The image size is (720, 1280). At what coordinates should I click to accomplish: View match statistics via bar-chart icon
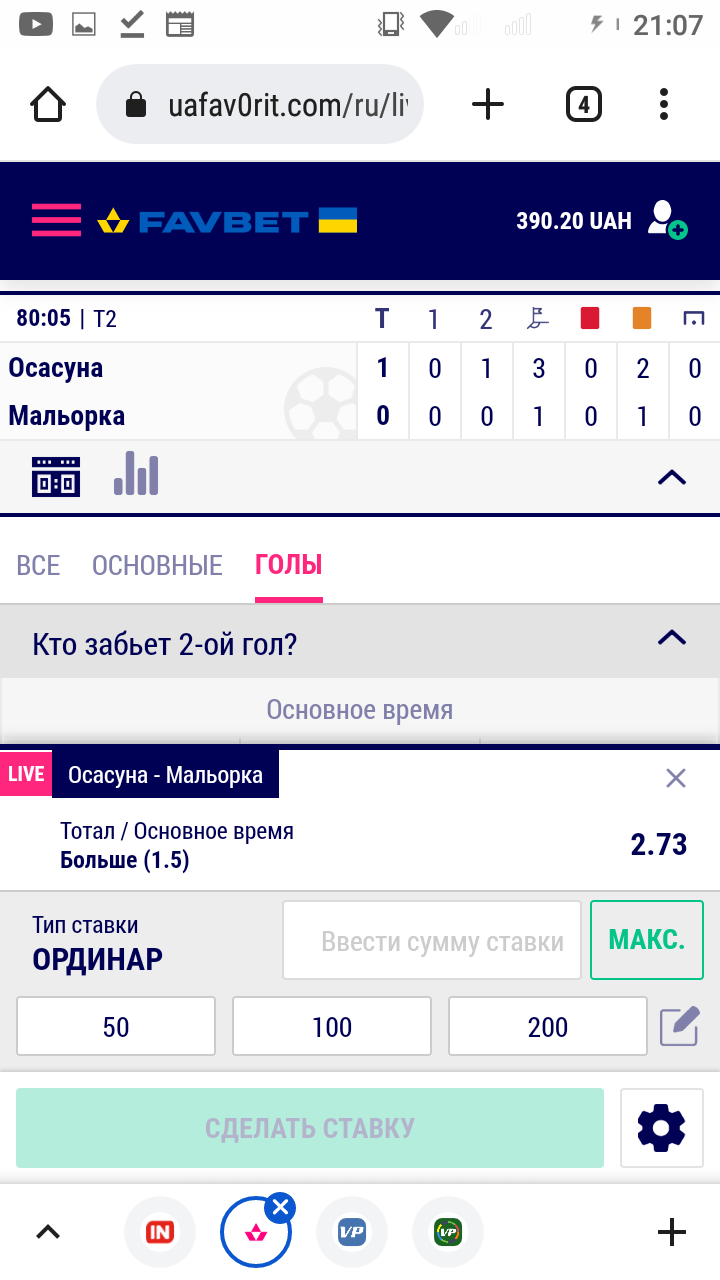(136, 475)
